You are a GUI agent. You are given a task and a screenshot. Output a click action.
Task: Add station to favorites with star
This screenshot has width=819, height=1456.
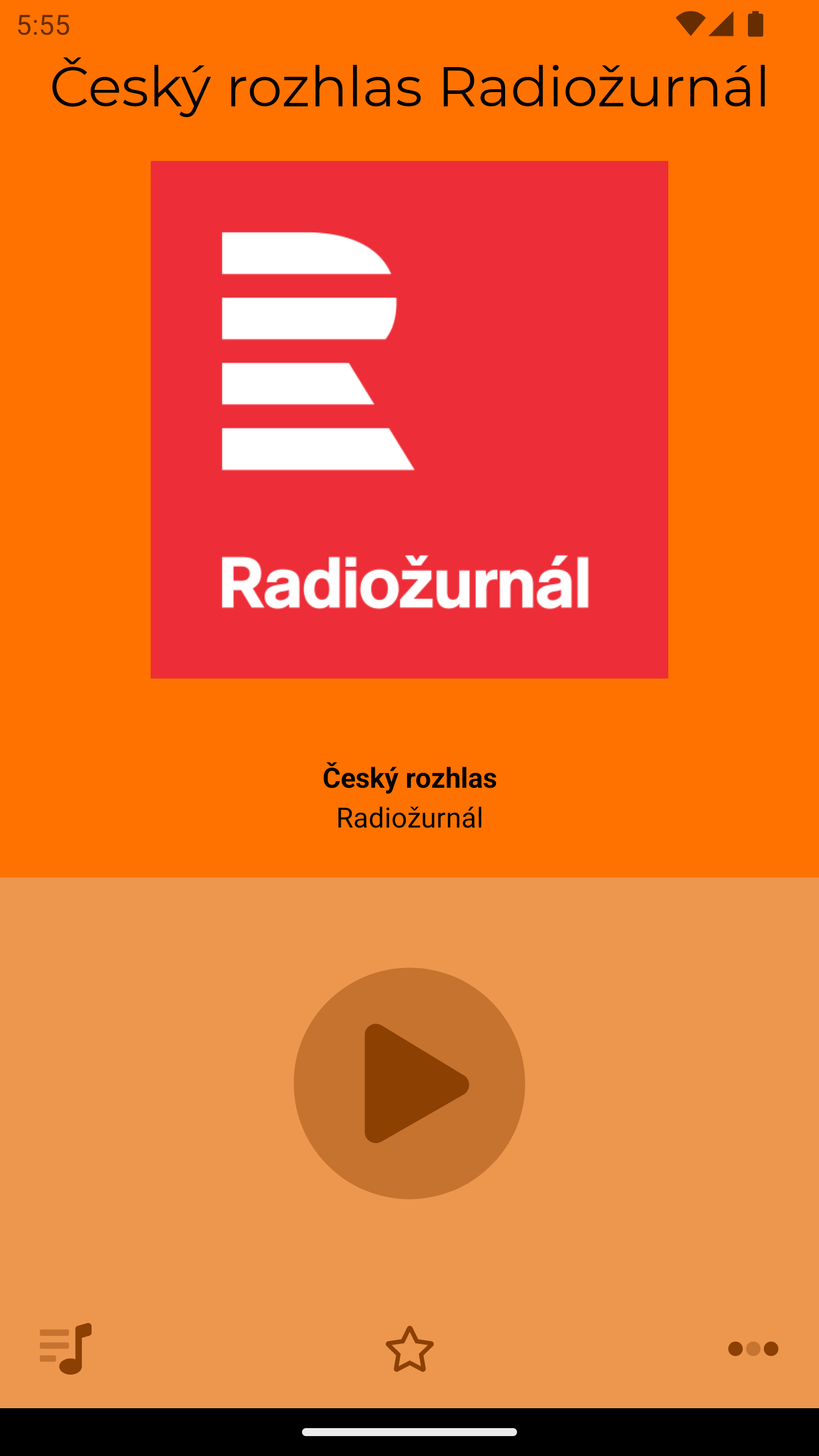pos(409,1349)
